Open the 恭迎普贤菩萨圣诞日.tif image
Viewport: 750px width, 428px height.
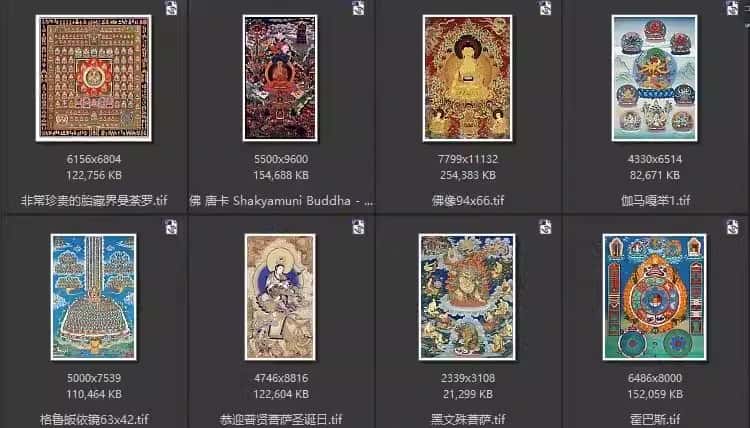280,297
